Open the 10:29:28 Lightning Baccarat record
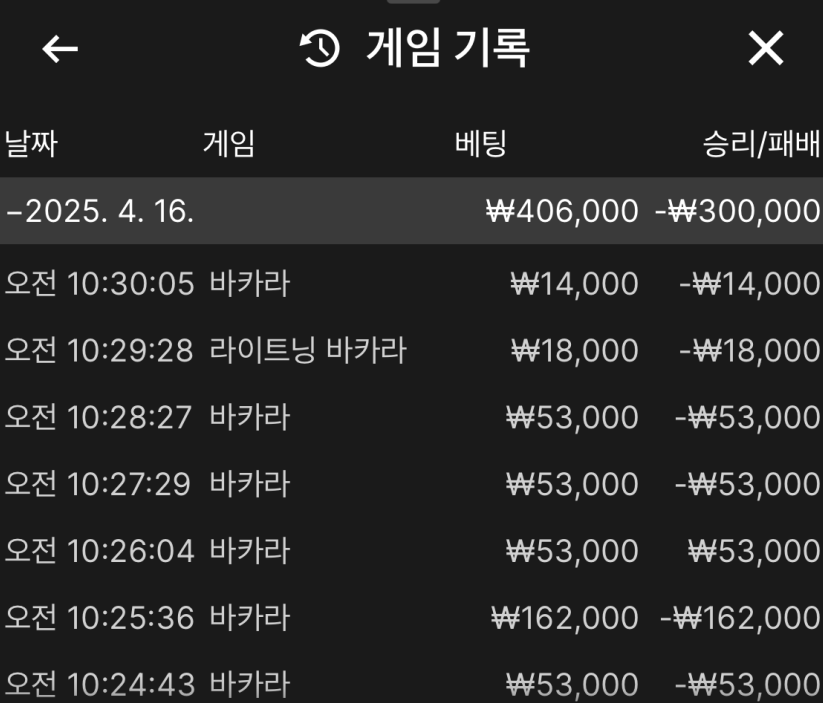This screenshot has height=703, width=823. tap(411, 351)
